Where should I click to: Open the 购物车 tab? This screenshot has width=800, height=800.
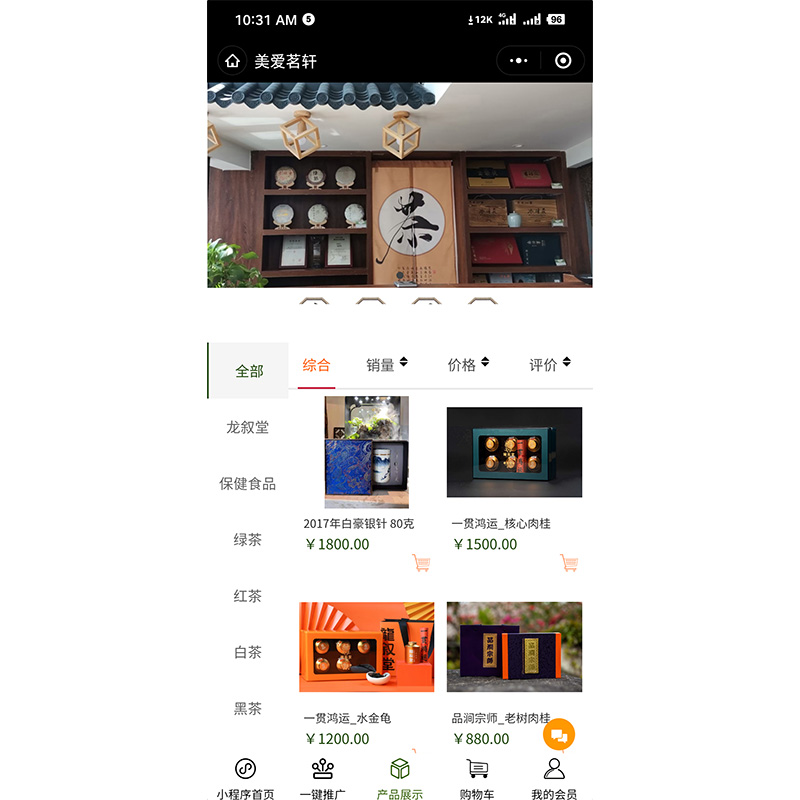click(477, 779)
